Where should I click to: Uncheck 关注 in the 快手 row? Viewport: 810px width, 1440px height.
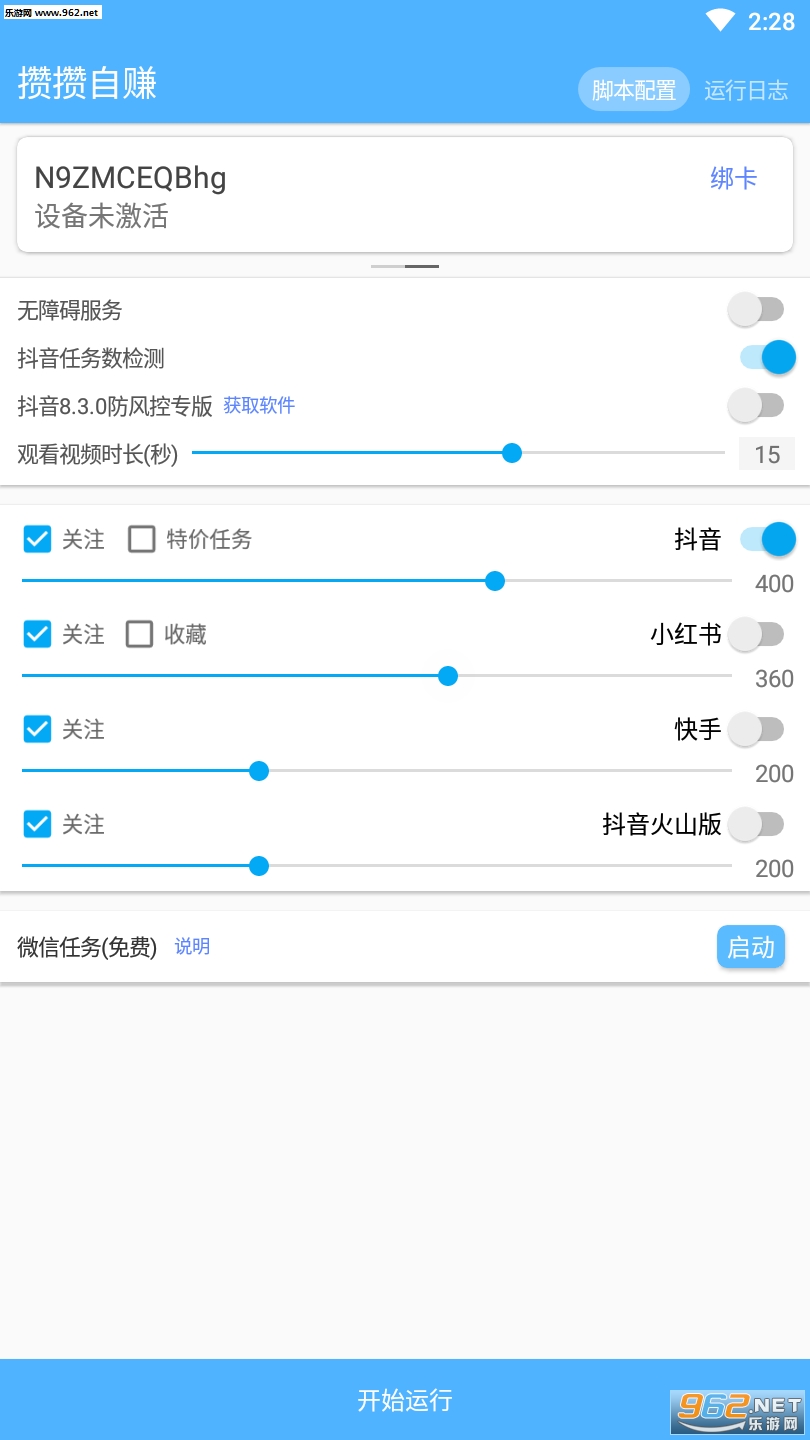[37, 730]
